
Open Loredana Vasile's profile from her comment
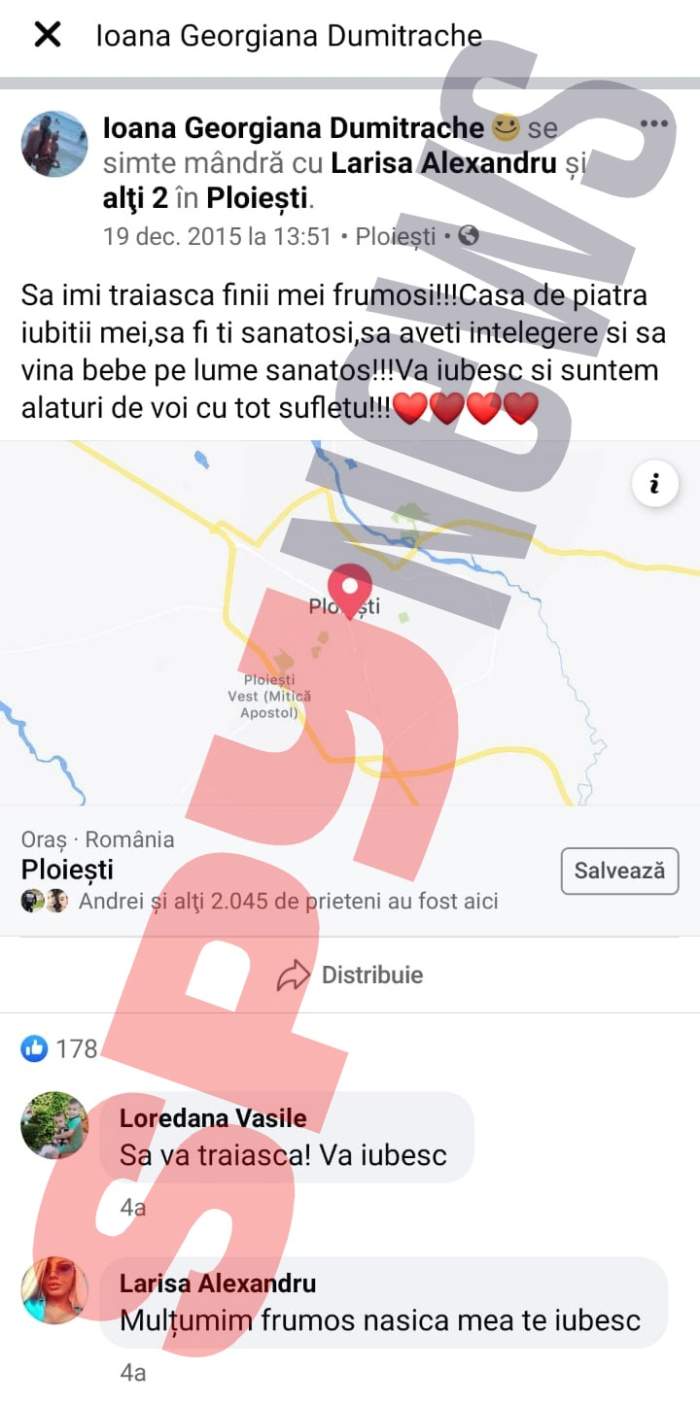tap(213, 1118)
